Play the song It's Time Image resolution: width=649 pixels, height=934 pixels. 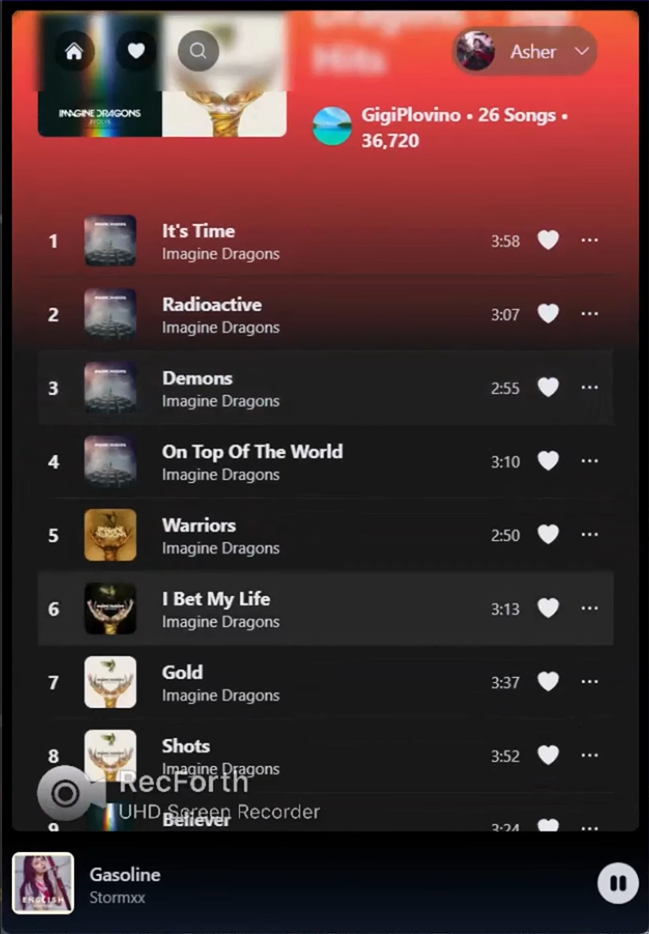(x=198, y=231)
